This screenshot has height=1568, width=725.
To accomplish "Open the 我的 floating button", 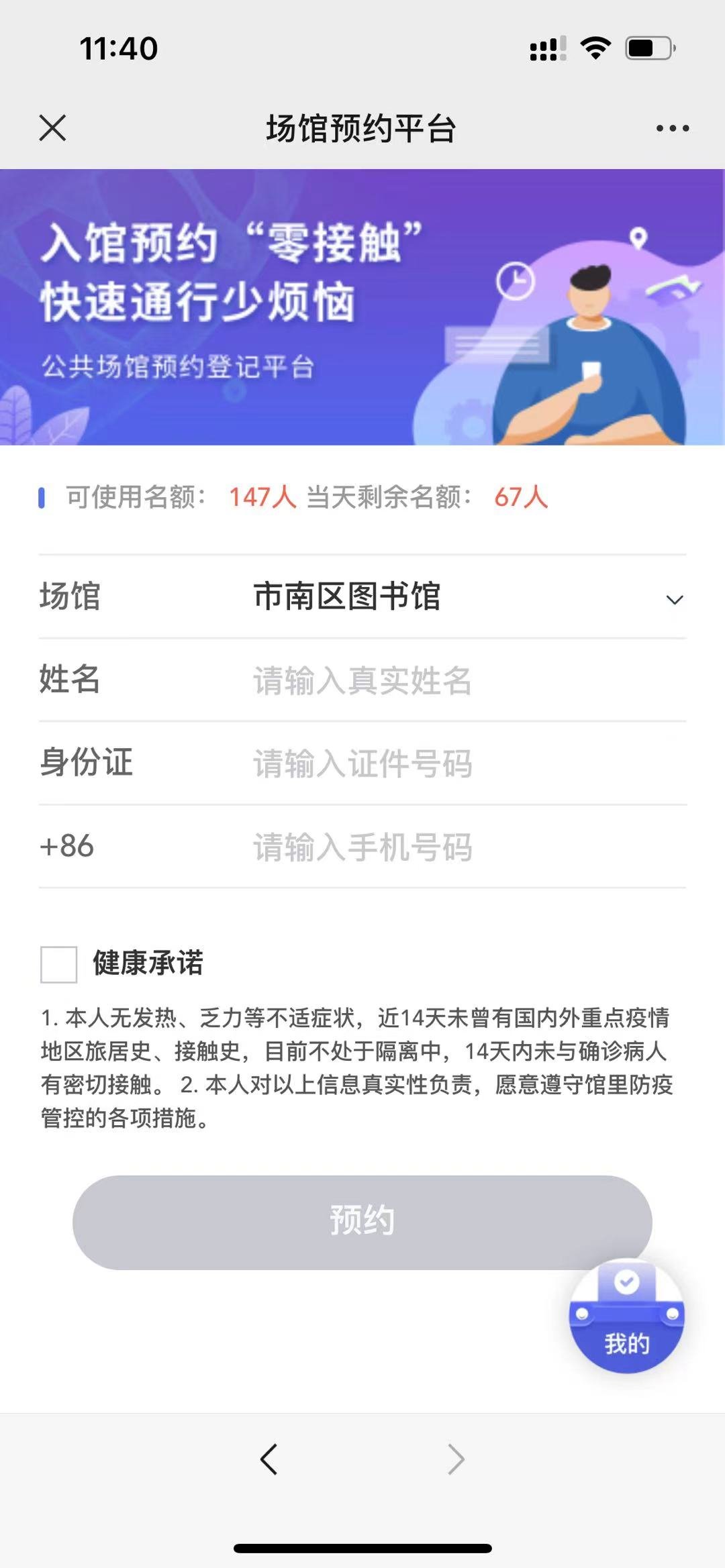I will coord(626,1318).
